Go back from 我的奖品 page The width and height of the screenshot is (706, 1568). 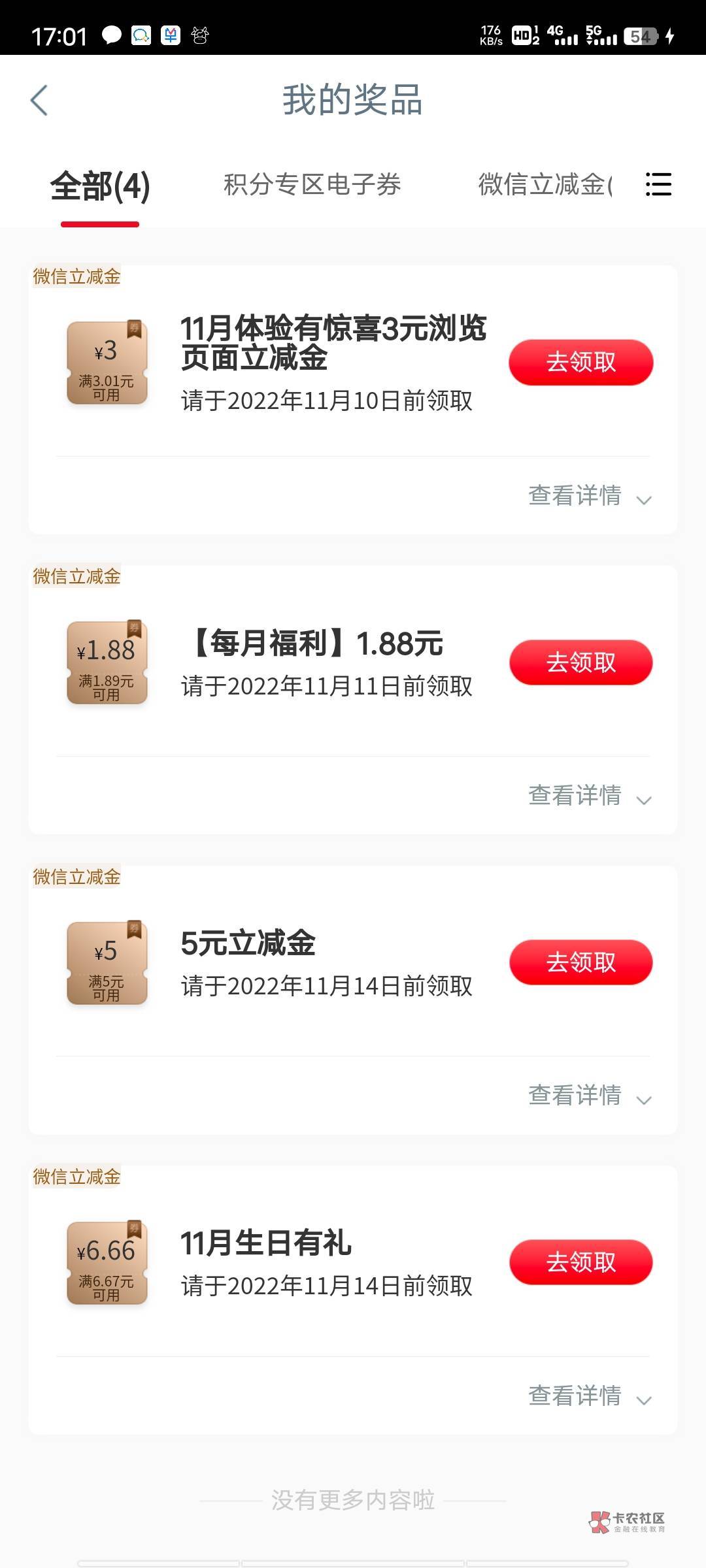[39, 101]
